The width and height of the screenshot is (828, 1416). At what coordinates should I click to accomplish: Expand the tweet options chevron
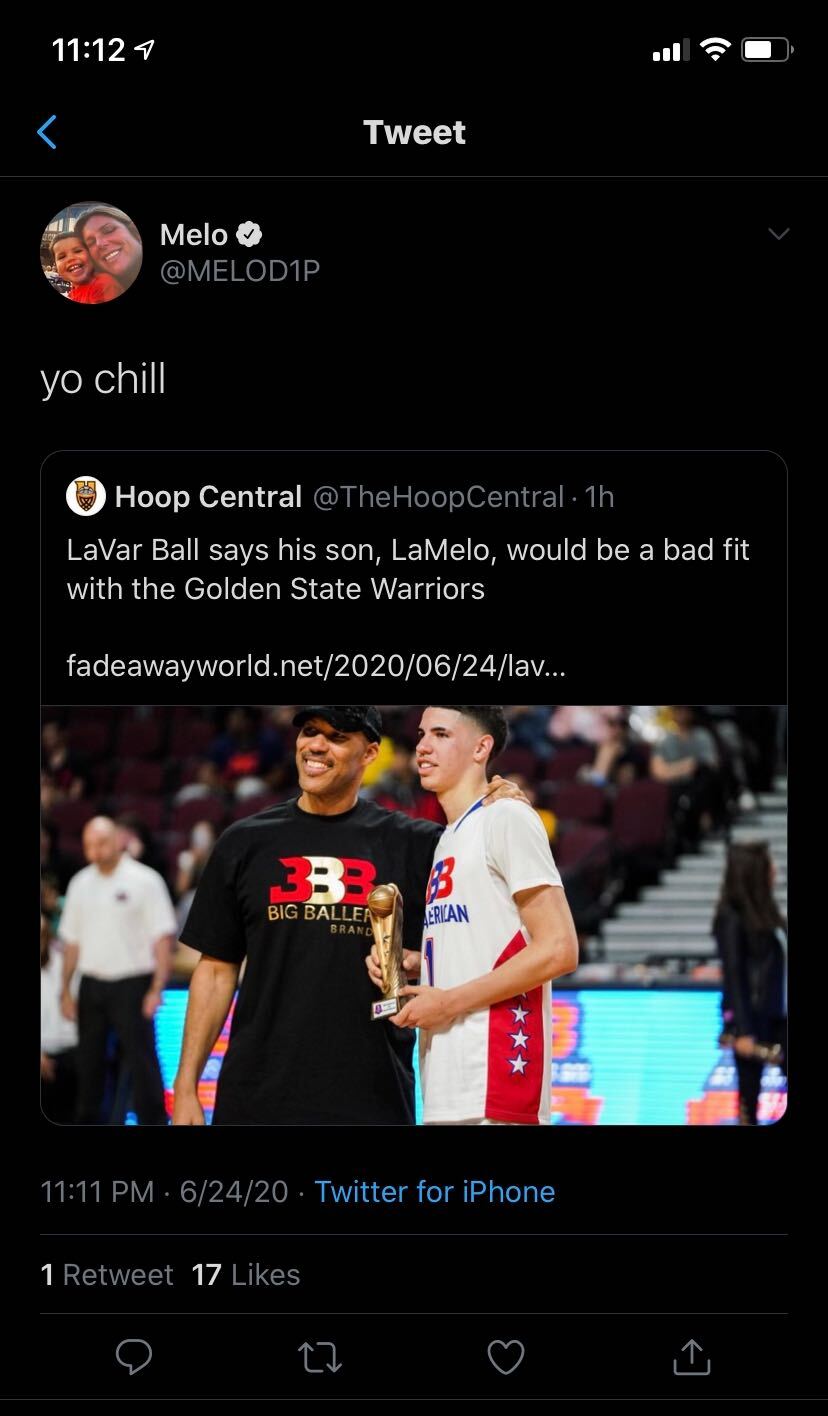pyautogui.click(x=778, y=234)
